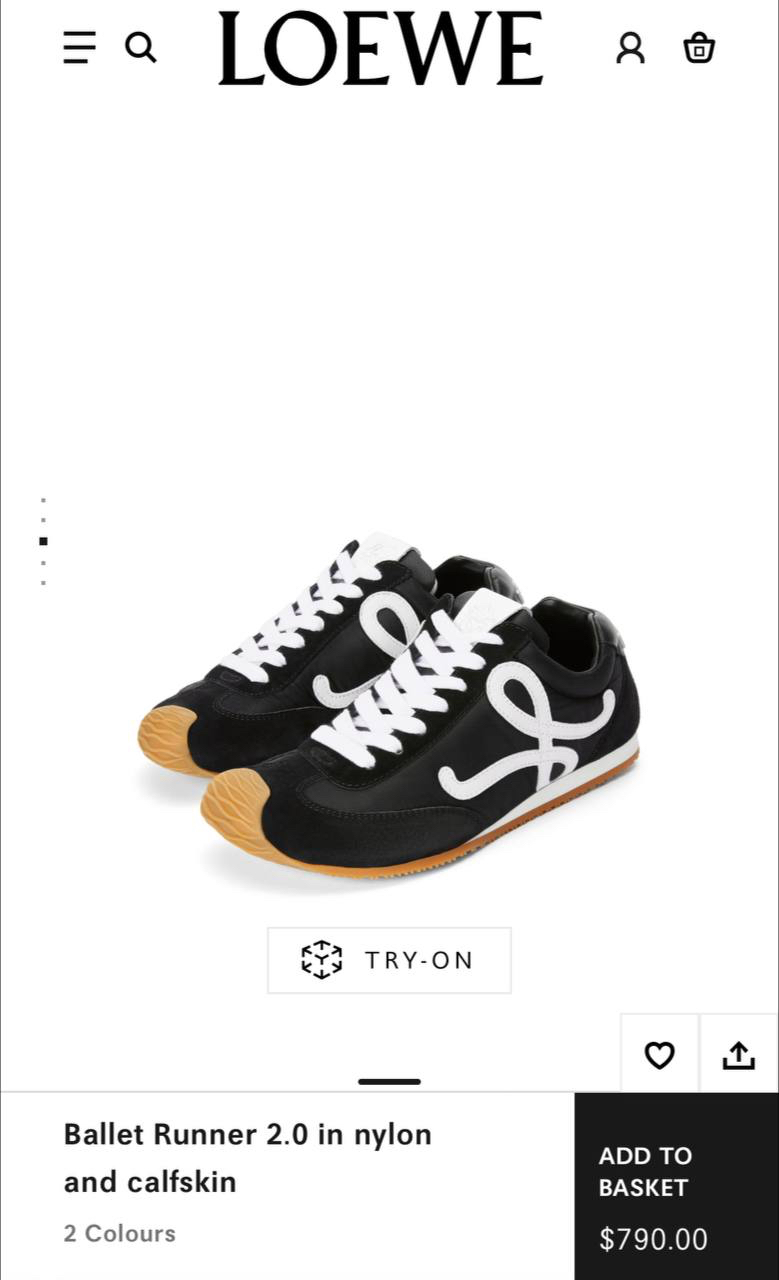779x1280 pixels.
Task: Open the account profile icon
Action: pos(630,47)
